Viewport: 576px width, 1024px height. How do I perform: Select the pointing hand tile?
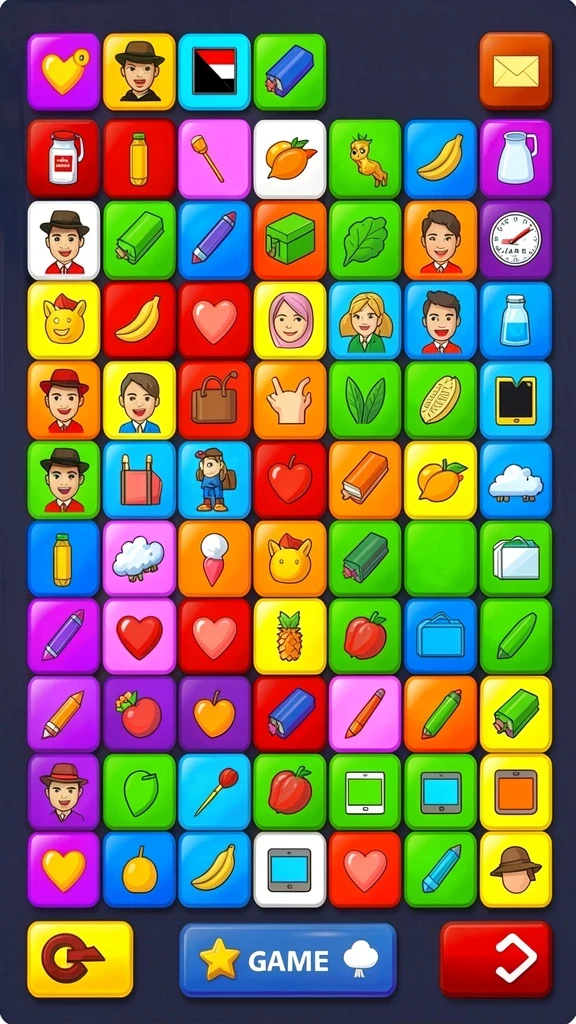289,400
